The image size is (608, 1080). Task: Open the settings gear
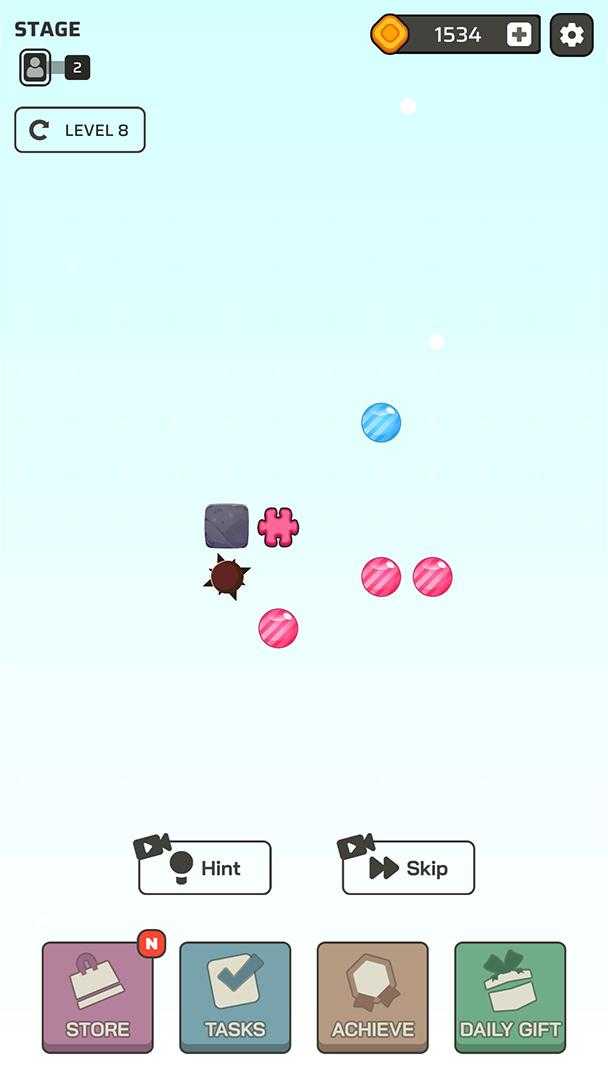pyautogui.click(x=572, y=34)
